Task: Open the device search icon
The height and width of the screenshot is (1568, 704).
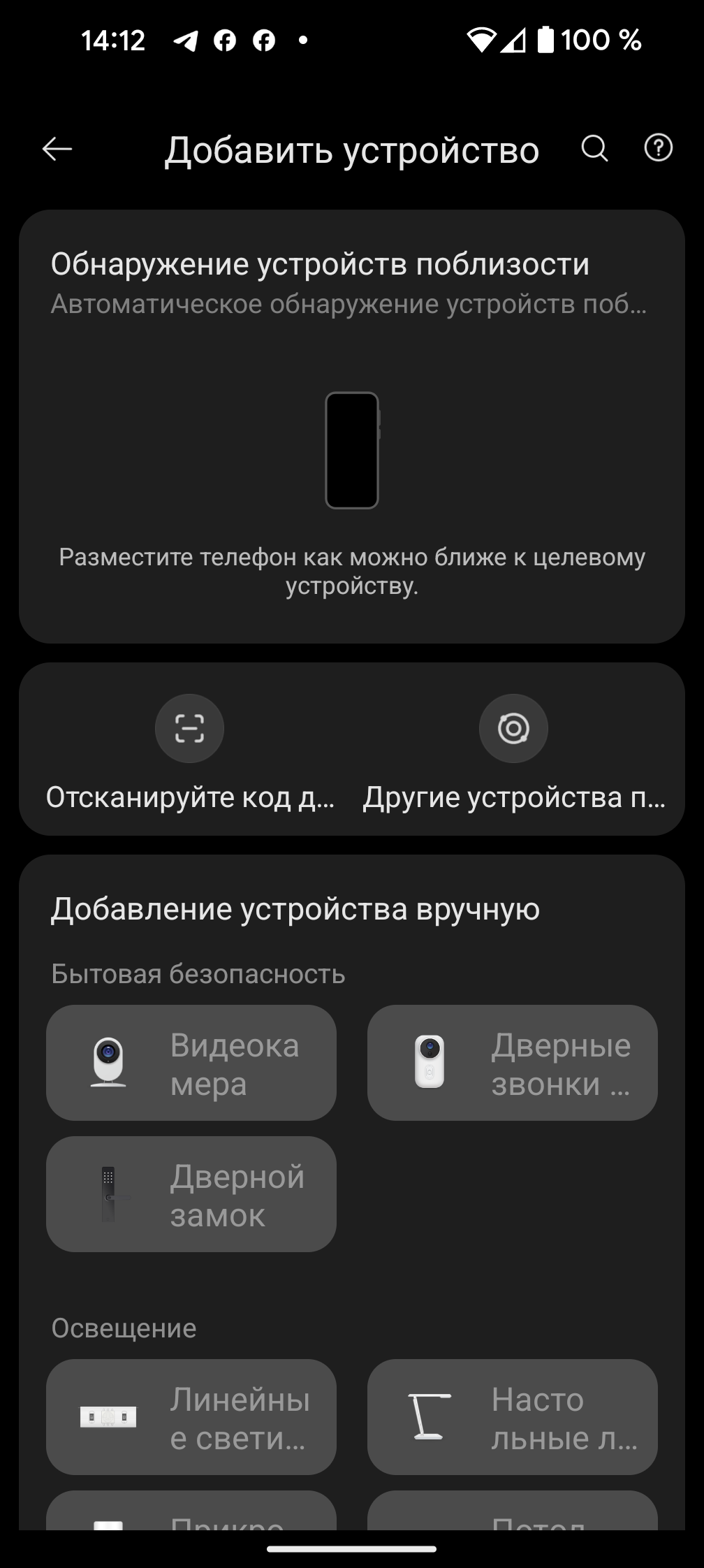Action: pyautogui.click(x=594, y=148)
